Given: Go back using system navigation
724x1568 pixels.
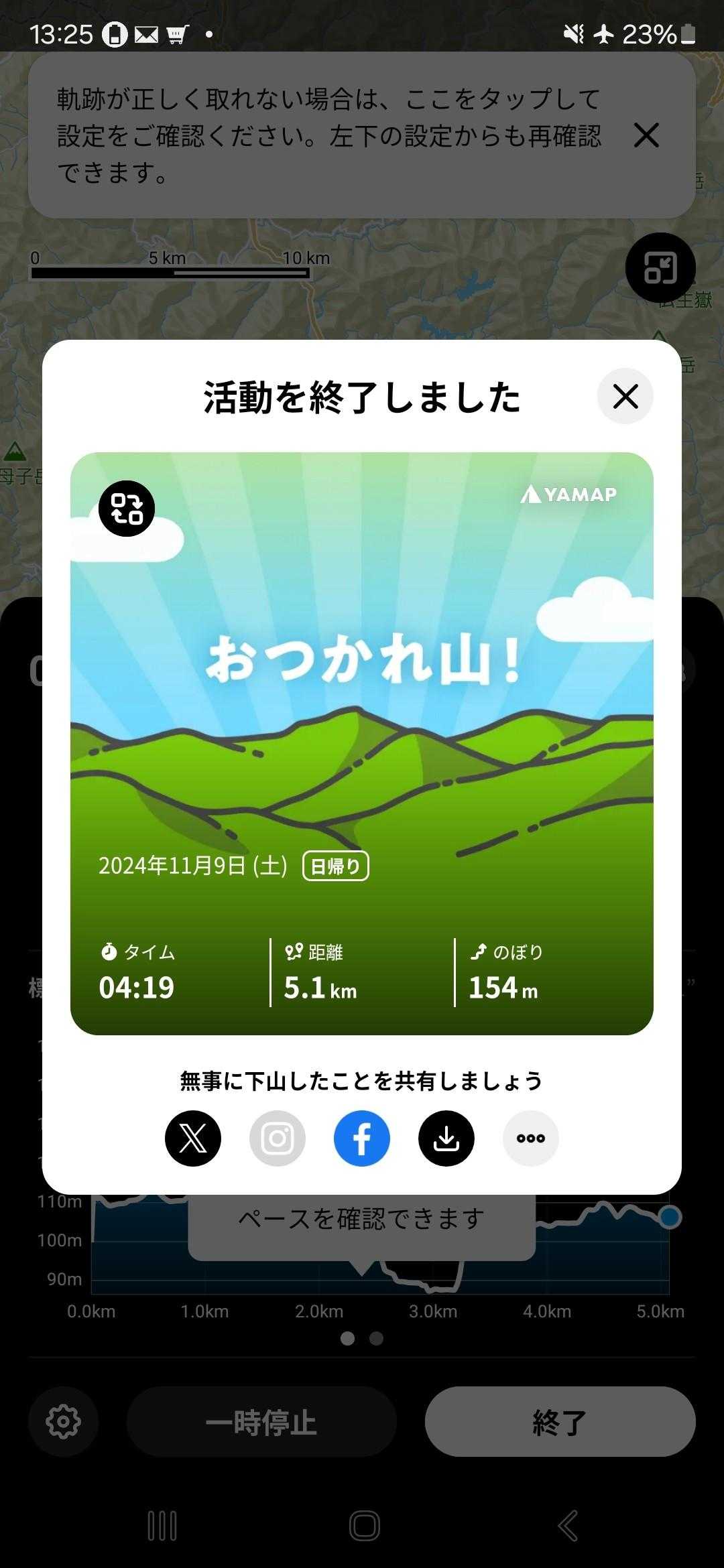Looking at the screenshot, I should (568, 1526).
